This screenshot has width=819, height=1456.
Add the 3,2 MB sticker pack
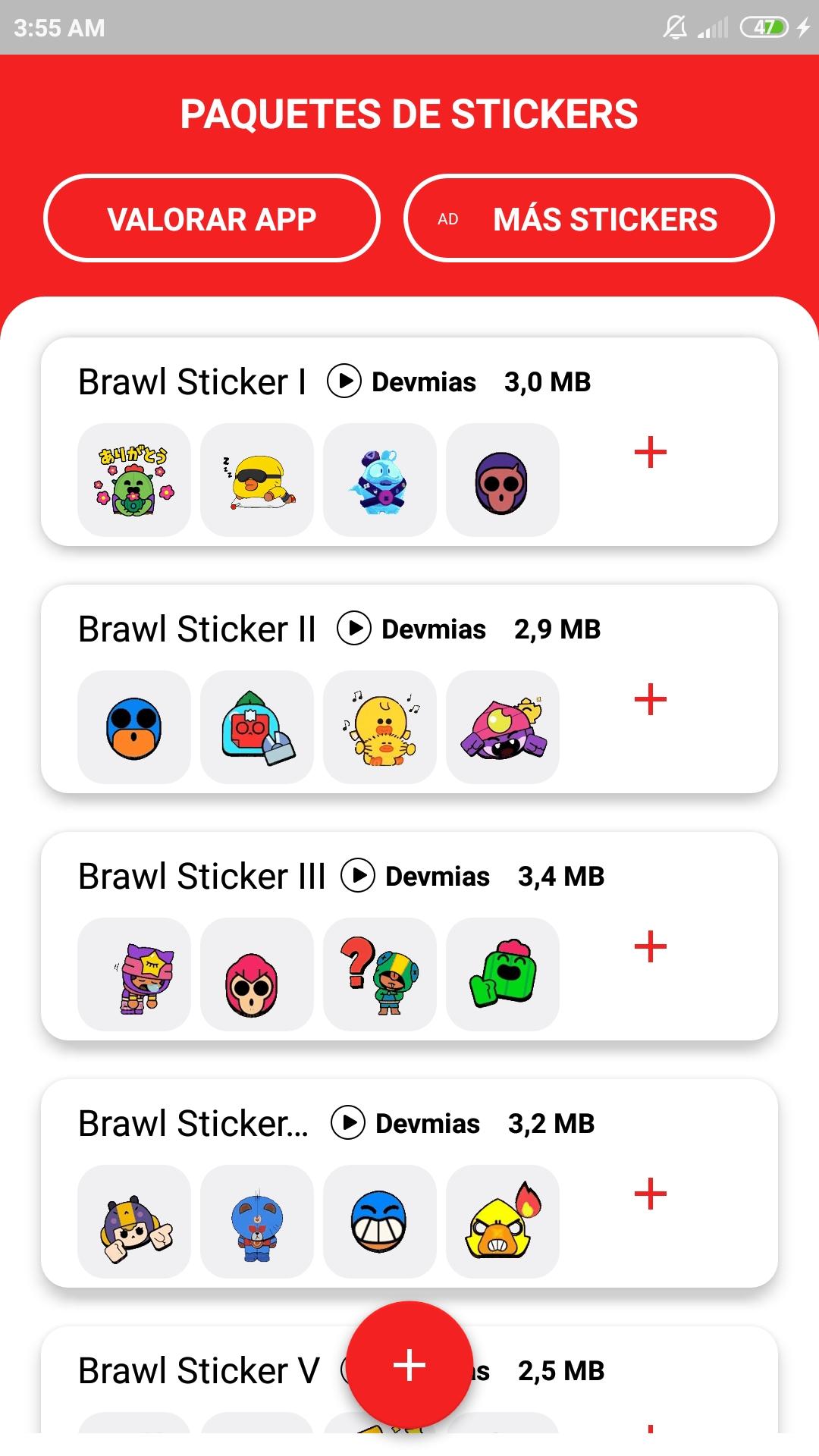[x=650, y=1194]
